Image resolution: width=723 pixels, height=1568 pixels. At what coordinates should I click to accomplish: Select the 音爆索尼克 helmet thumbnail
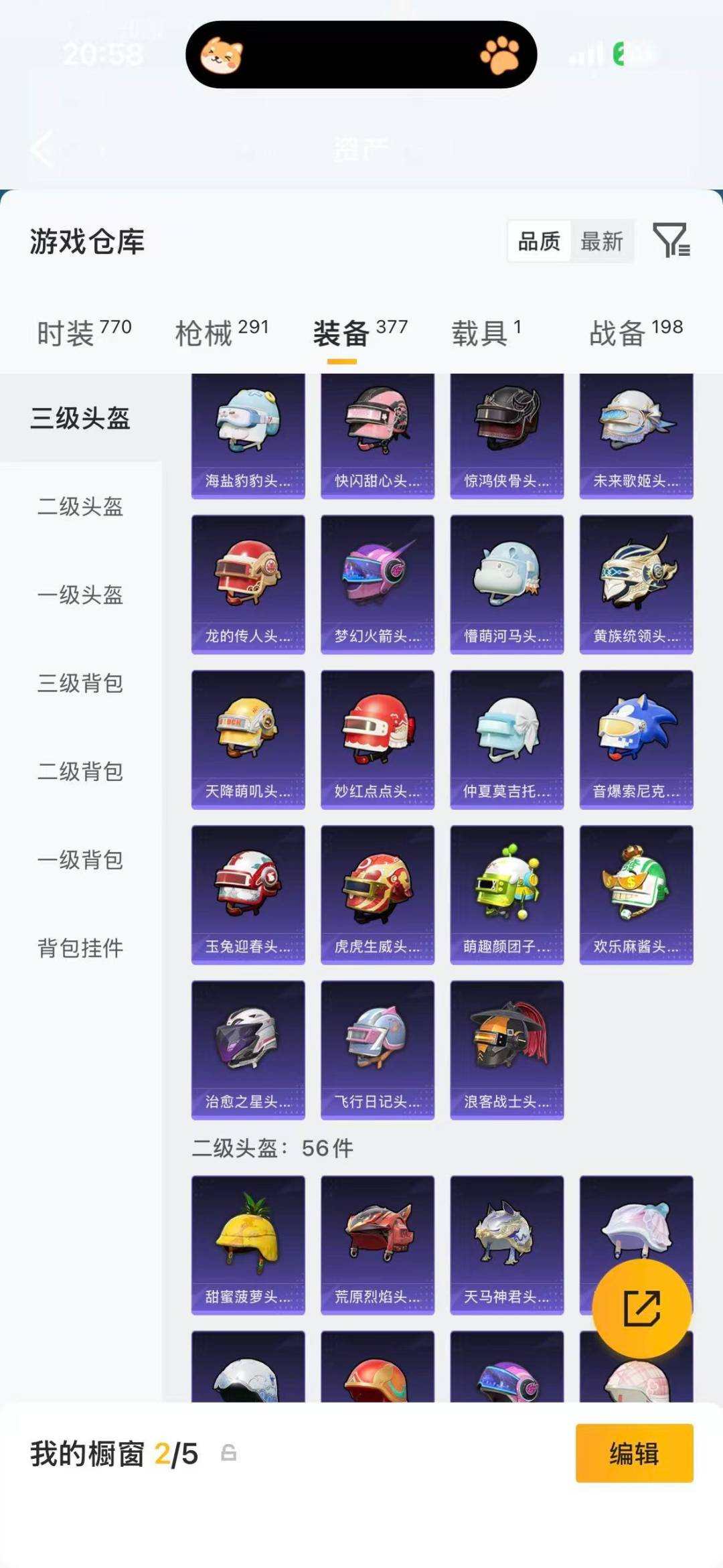pos(634,737)
